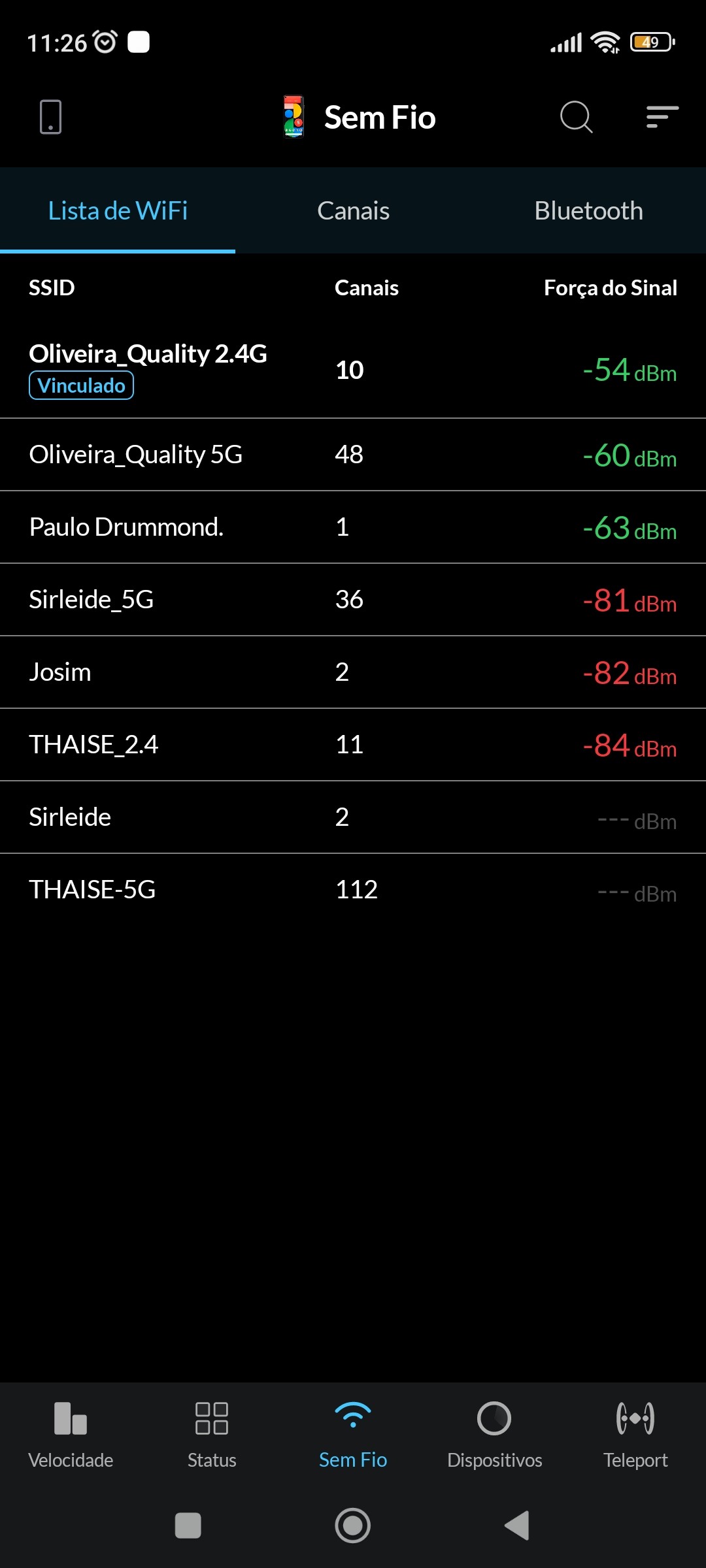706x1568 pixels.
Task: Open the THAISE-5G network row
Action: pos(353,890)
